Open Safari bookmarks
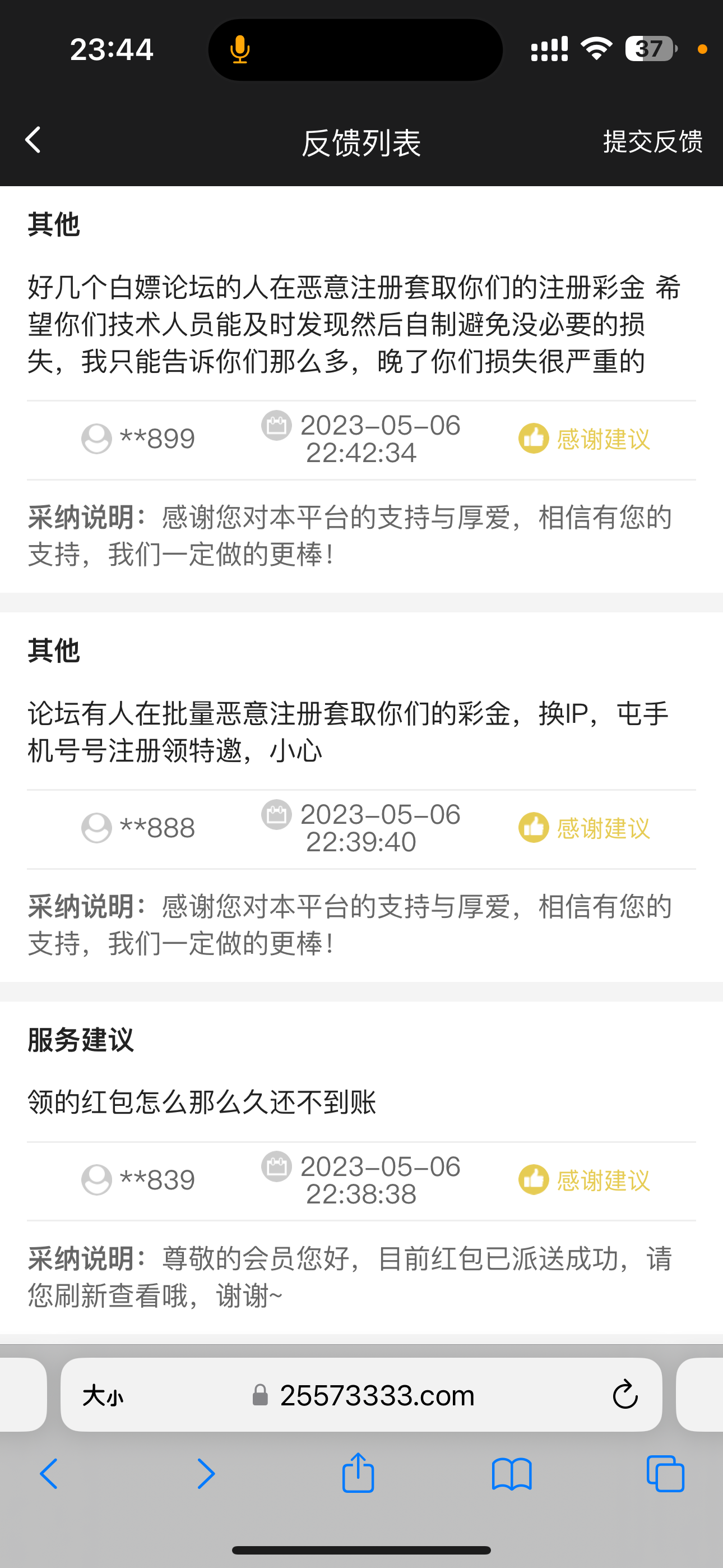Viewport: 723px width, 1568px height. [512, 1474]
